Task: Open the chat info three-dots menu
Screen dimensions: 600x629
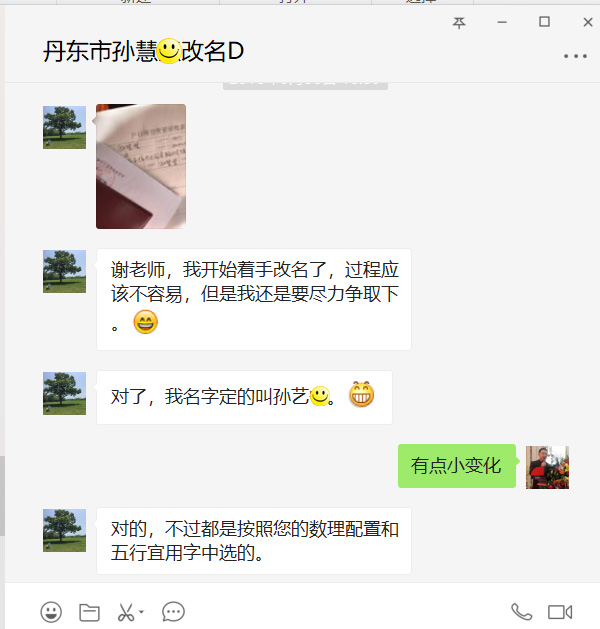Action: (x=575, y=56)
